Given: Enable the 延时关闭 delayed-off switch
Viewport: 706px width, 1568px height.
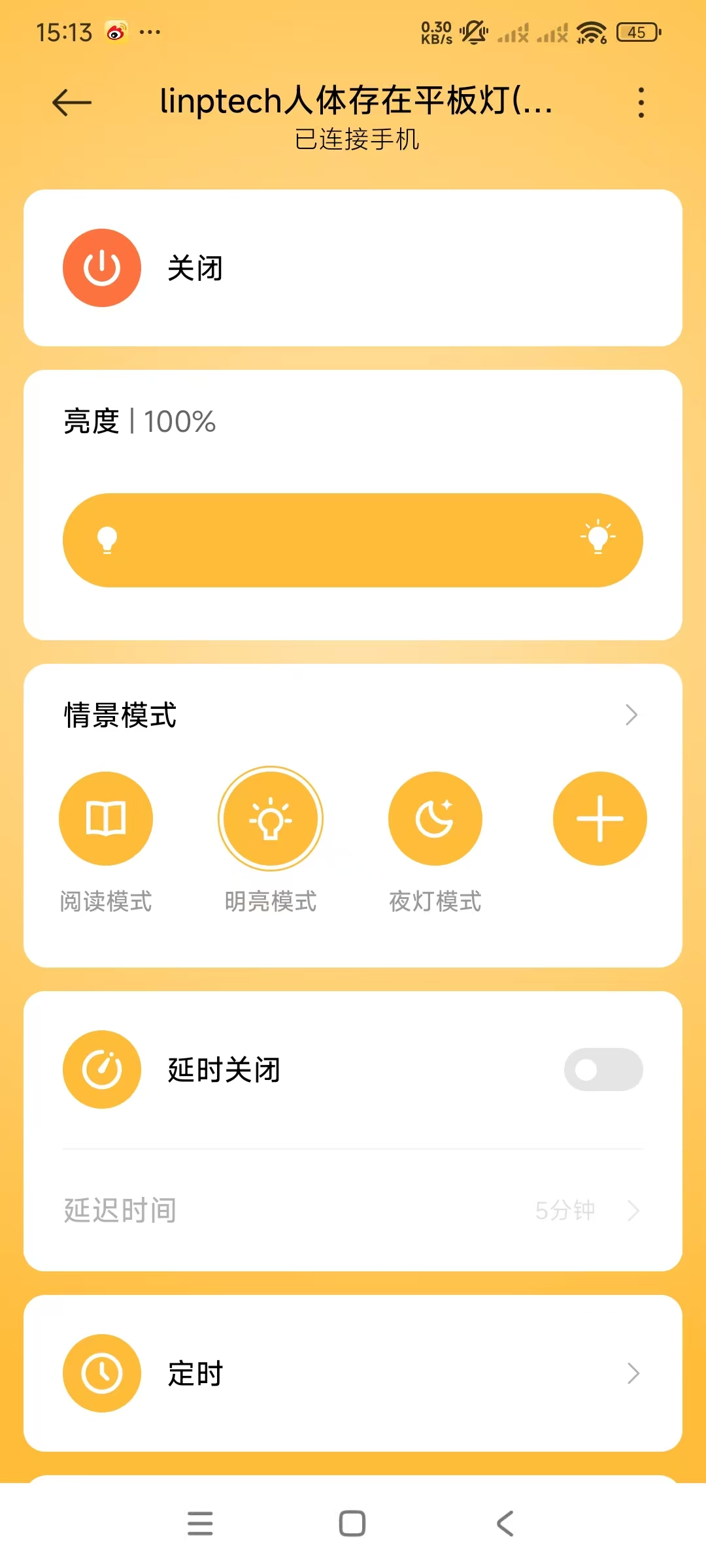Looking at the screenshot, I should (x=603, y=1070).
